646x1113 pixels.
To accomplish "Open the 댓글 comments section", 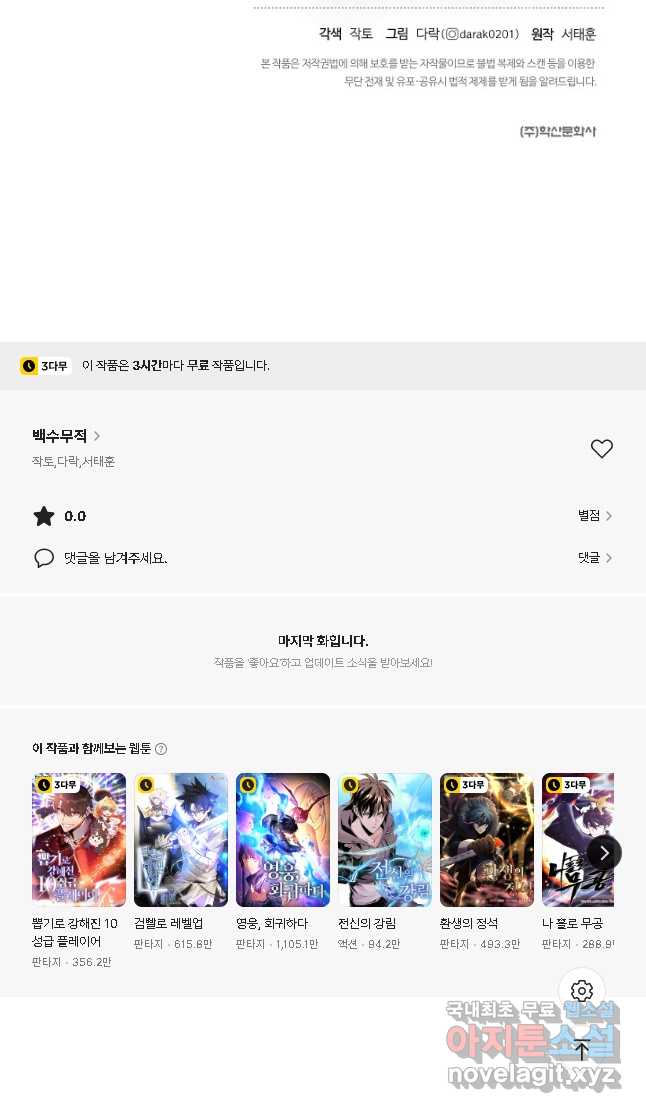I will (595, 558).
